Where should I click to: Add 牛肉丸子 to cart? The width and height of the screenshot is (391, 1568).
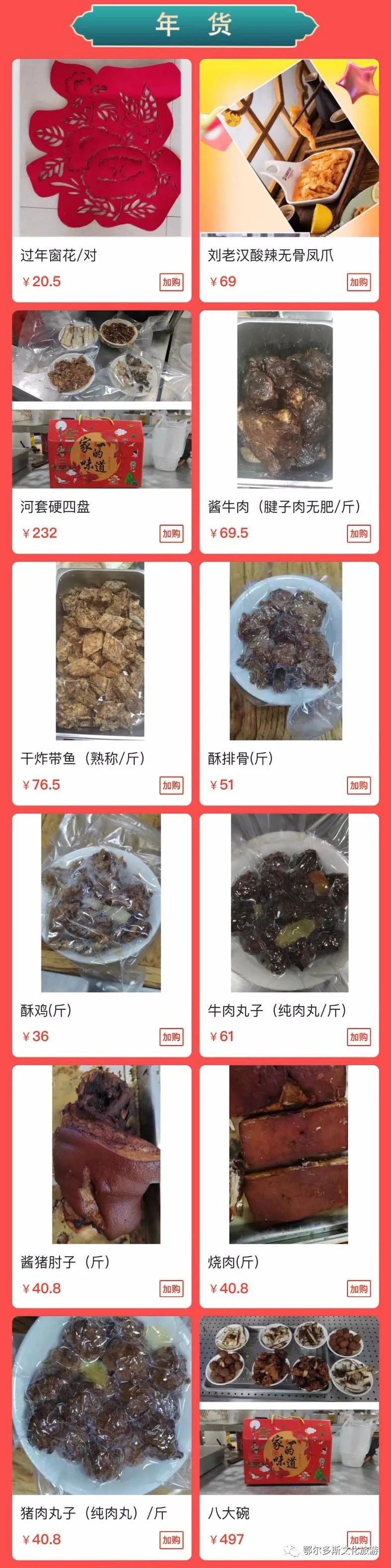click(359, 1037)
